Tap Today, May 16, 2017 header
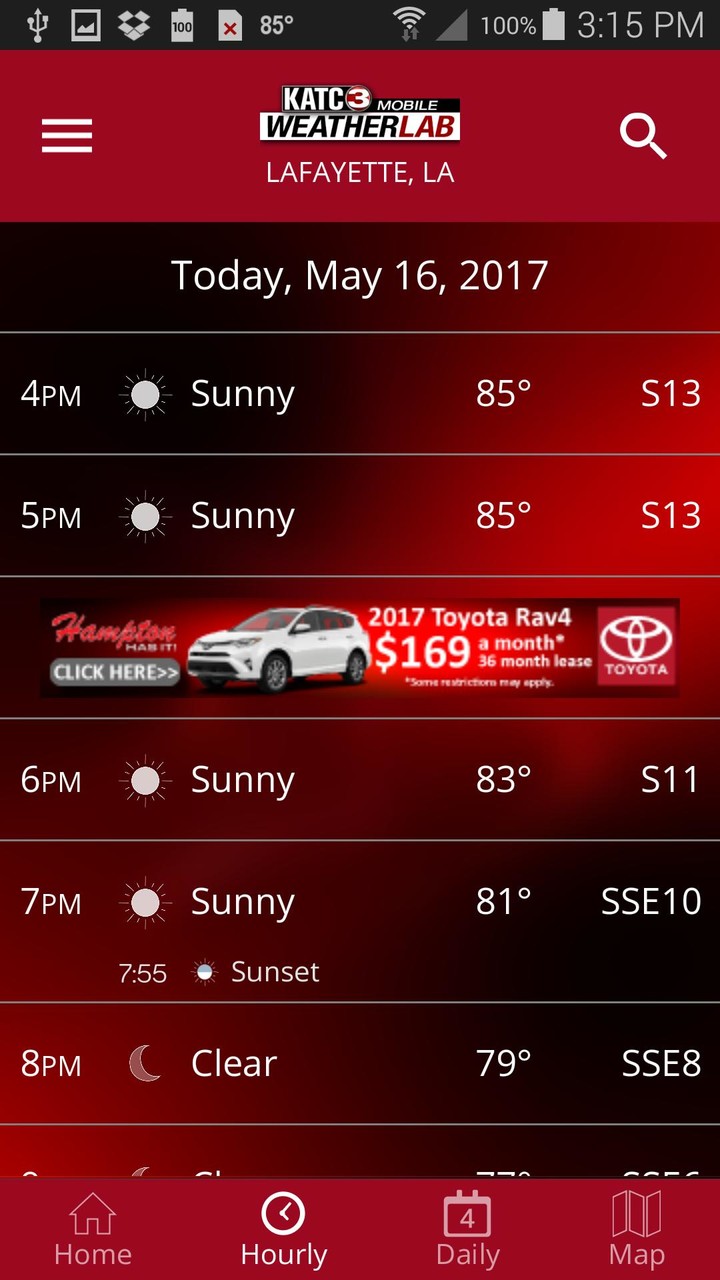The image size is (720, 1280). (360, 275)
